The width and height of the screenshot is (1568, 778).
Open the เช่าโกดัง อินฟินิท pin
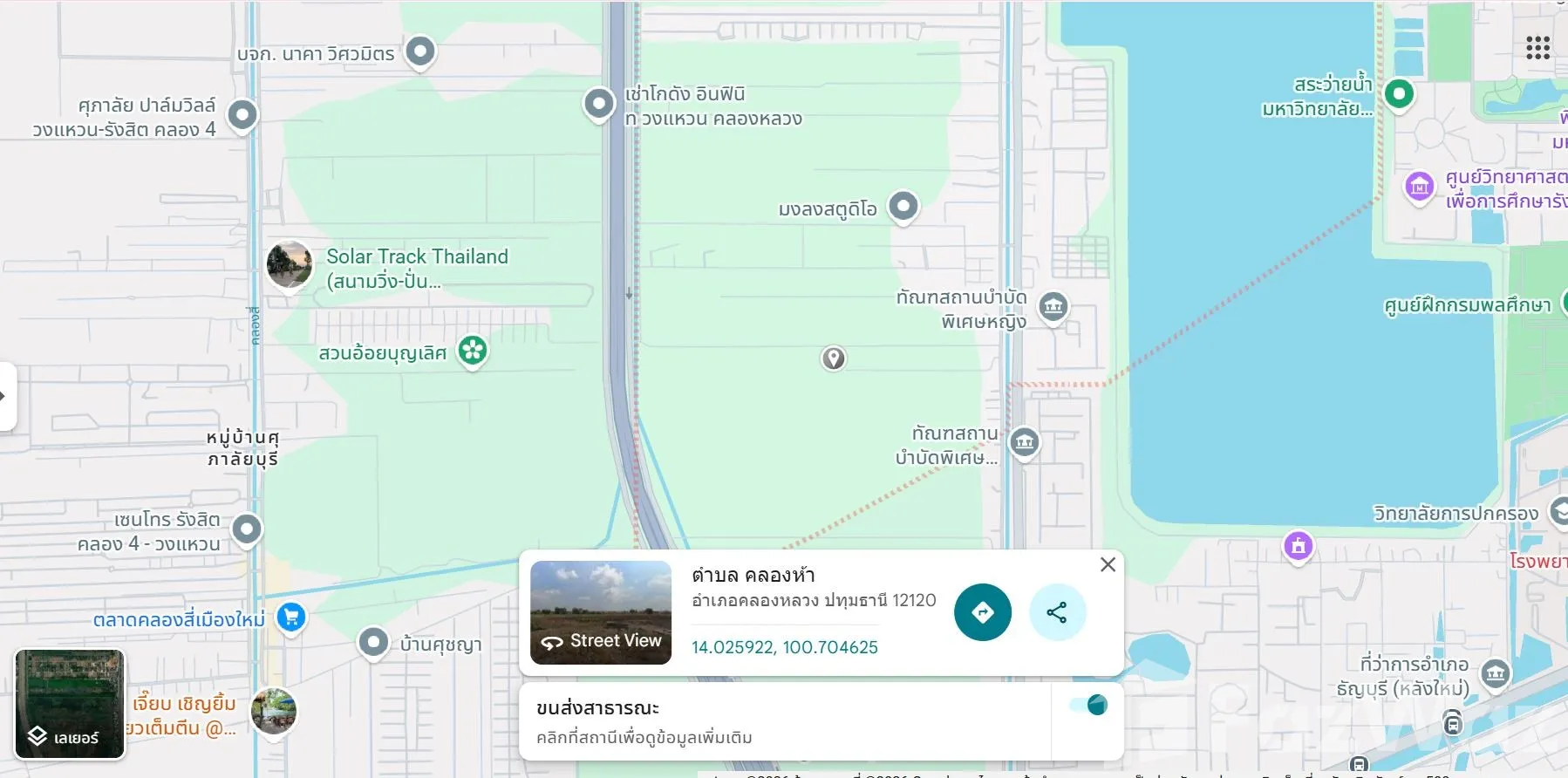click(599, 105)
